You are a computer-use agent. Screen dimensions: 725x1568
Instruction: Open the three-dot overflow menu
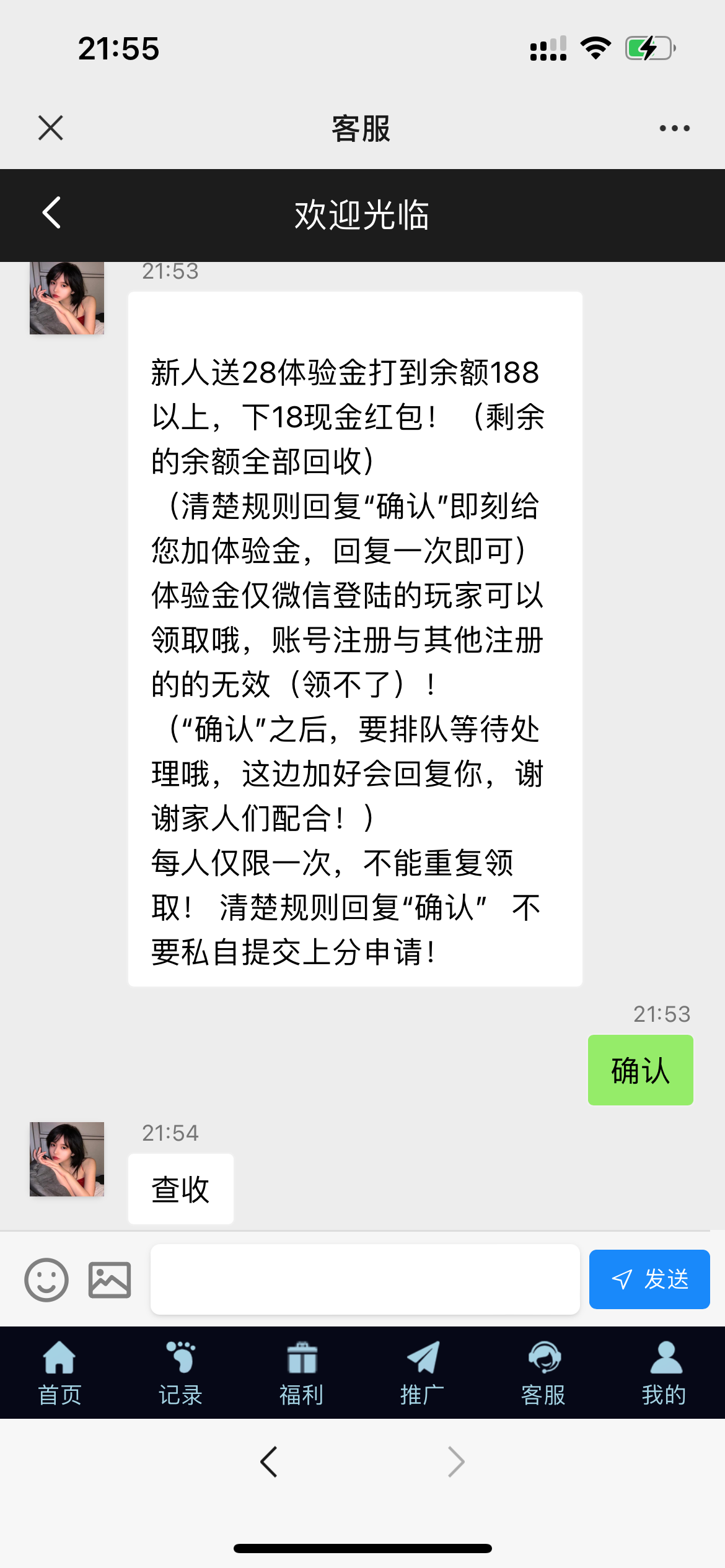(674, 128)
